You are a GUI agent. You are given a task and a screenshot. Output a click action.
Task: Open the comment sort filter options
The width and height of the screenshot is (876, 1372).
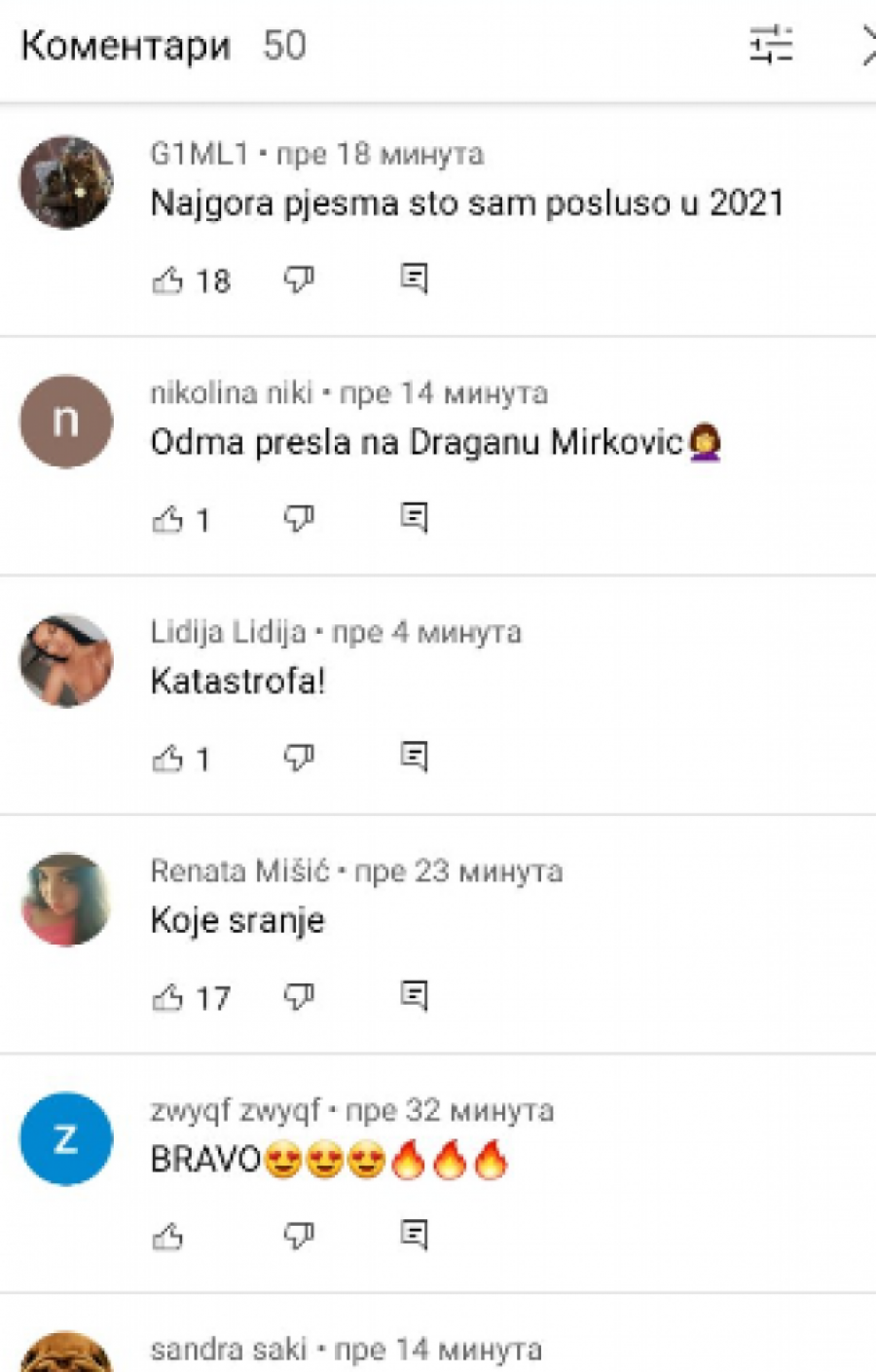(771, 45)
